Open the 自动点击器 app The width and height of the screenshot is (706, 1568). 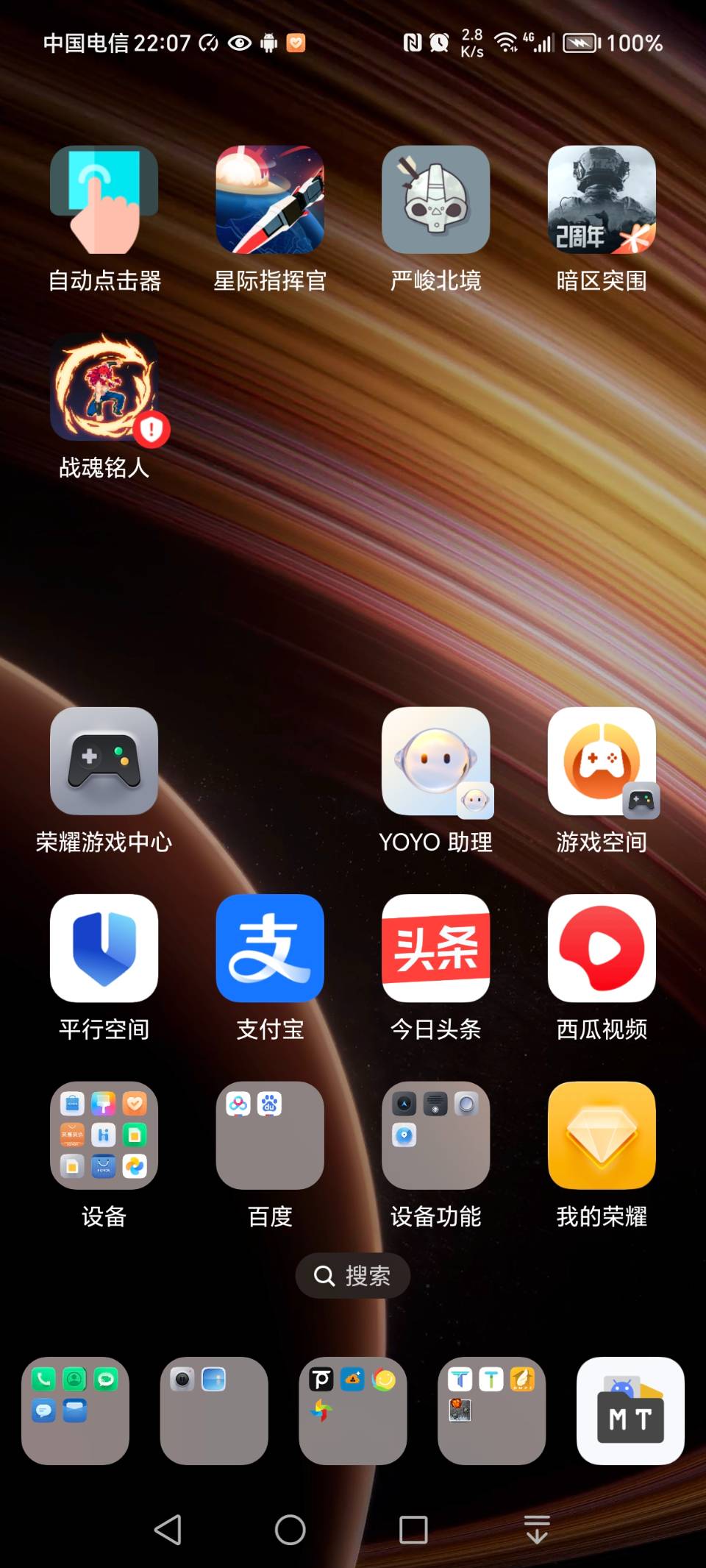point(104,200)
